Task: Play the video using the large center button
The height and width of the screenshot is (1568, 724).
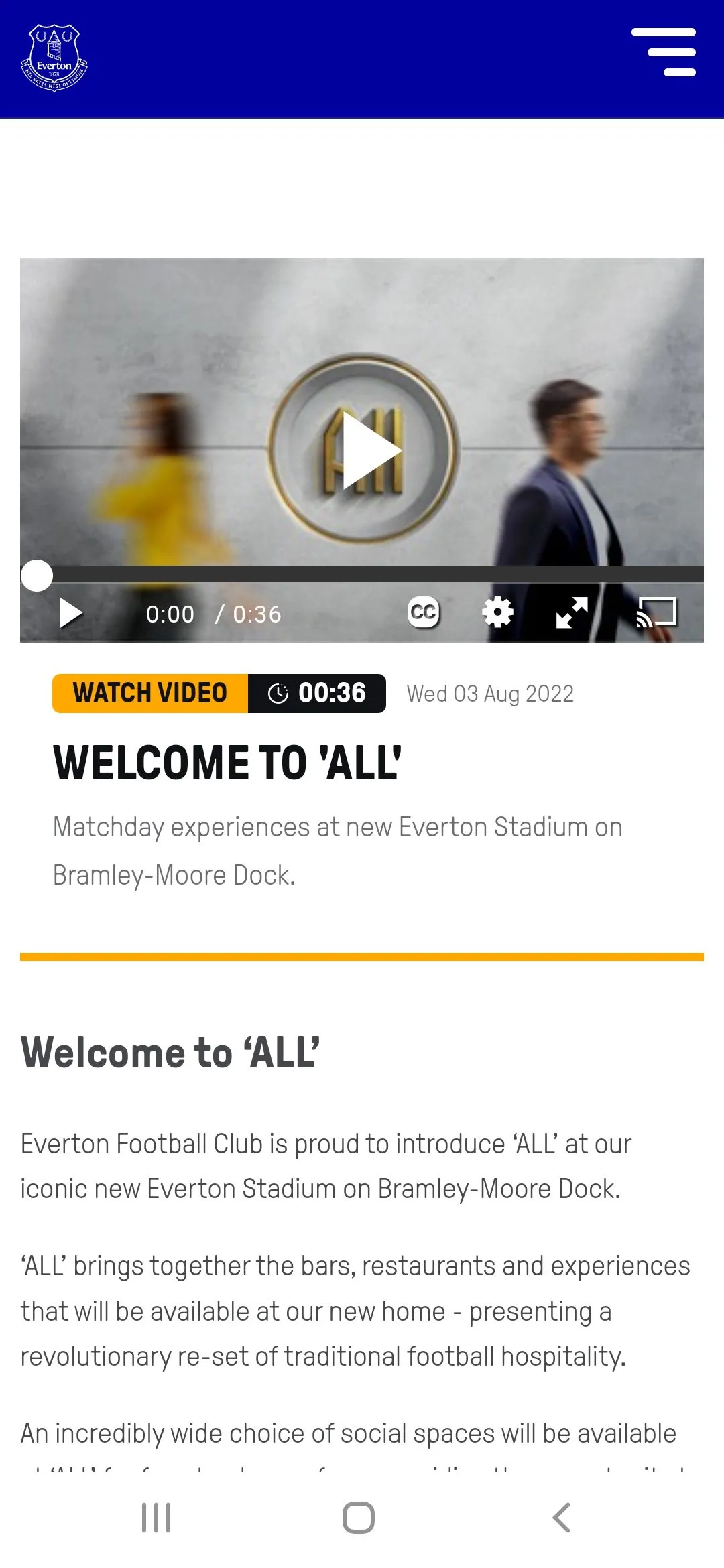Action: point(370,450)
